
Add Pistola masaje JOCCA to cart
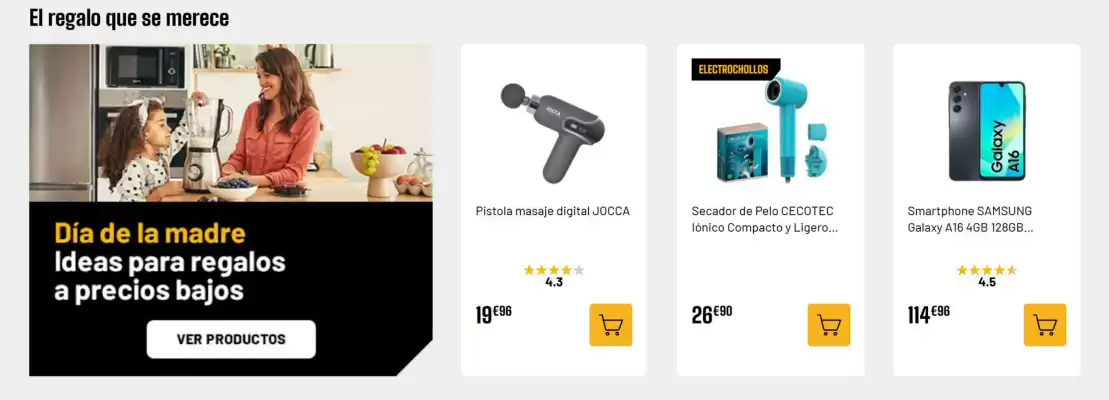coord(610,325)
